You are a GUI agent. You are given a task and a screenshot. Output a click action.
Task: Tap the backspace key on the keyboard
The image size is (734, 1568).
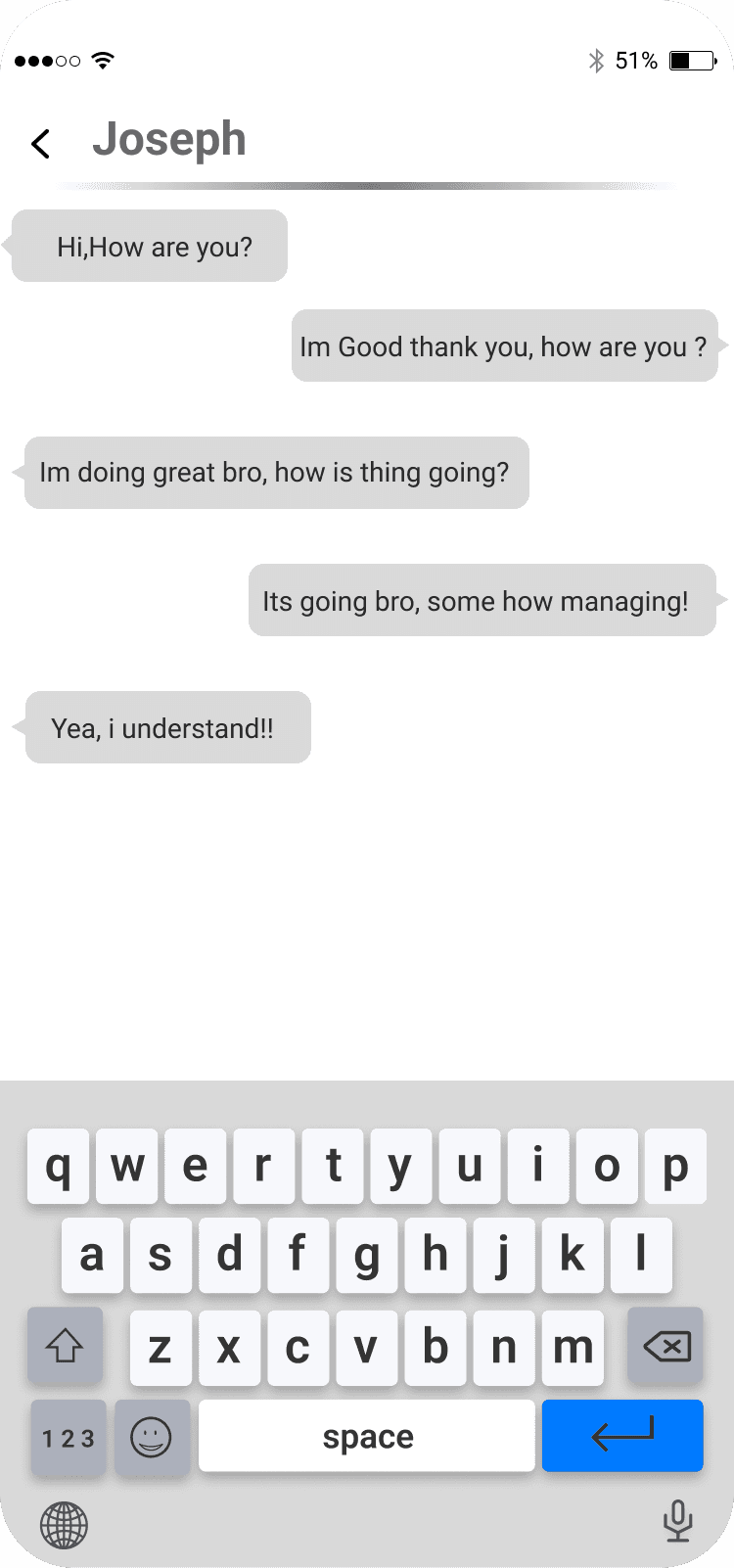pos(665,1346)
